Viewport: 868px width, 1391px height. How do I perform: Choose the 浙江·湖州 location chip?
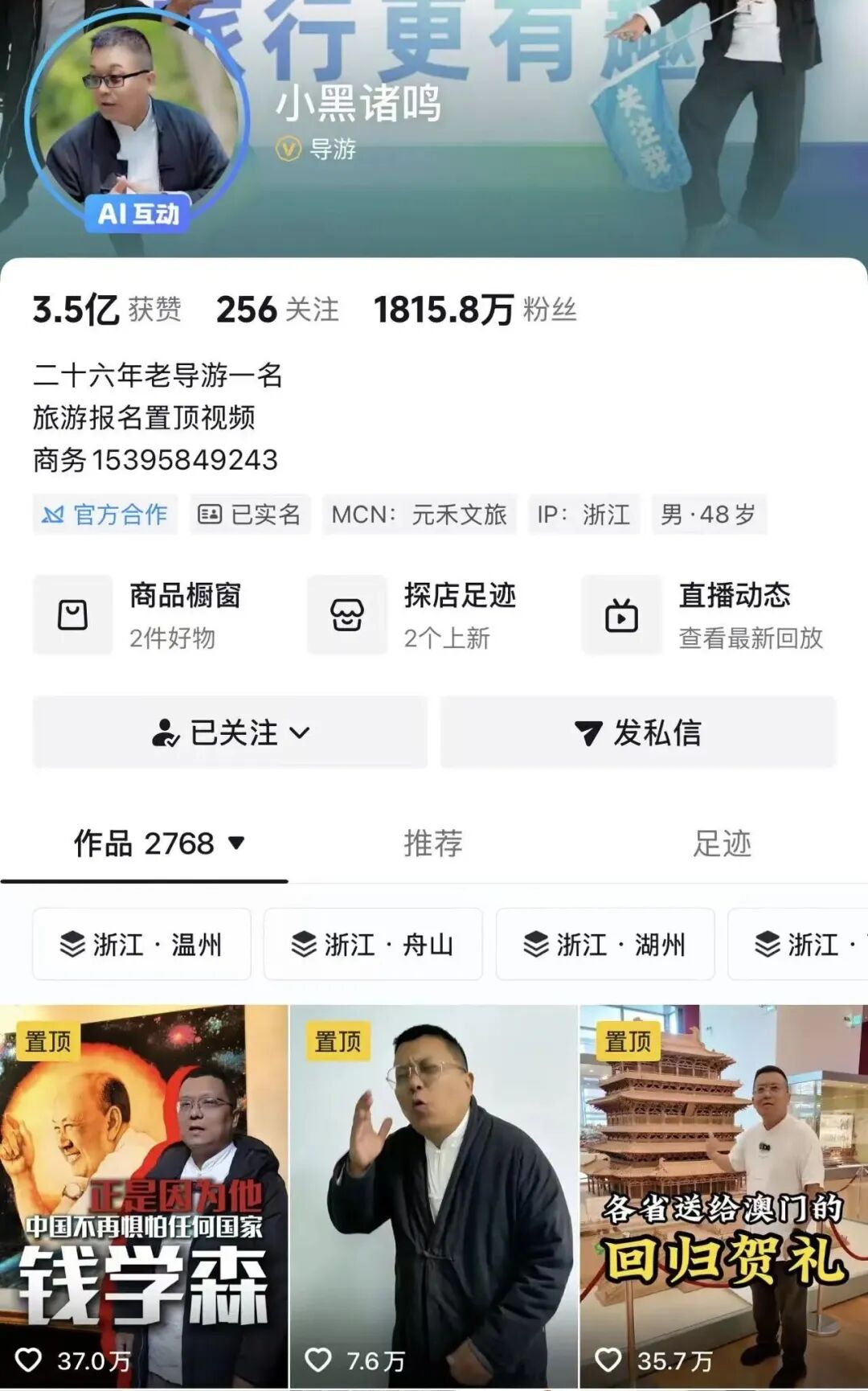(x=605, y=944)
